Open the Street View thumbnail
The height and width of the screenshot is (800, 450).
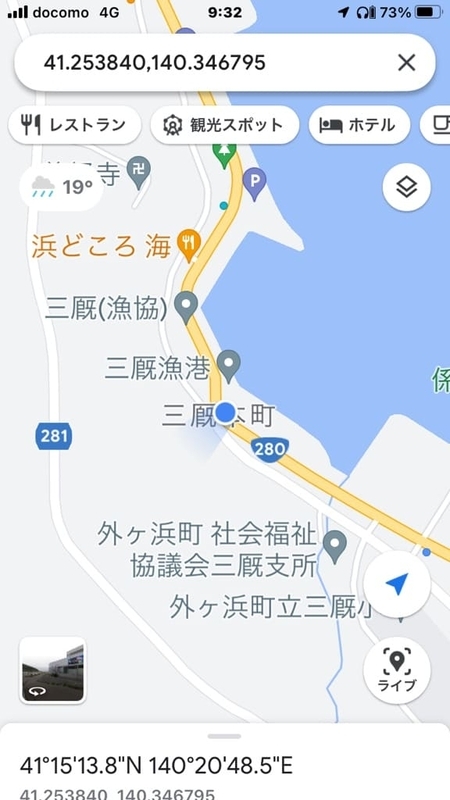click(x=53, y=670)
